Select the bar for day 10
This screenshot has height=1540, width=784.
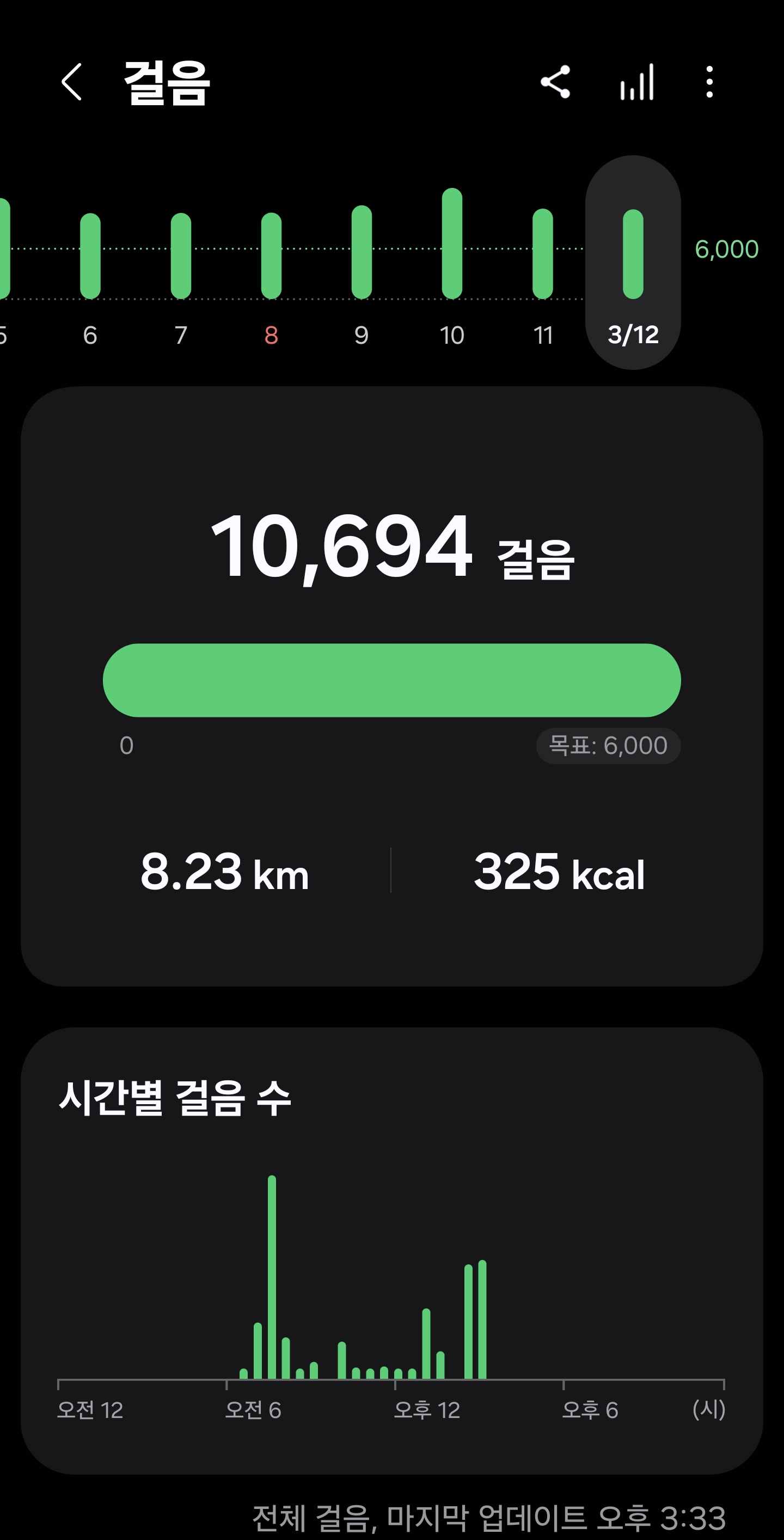click(452, 245)
